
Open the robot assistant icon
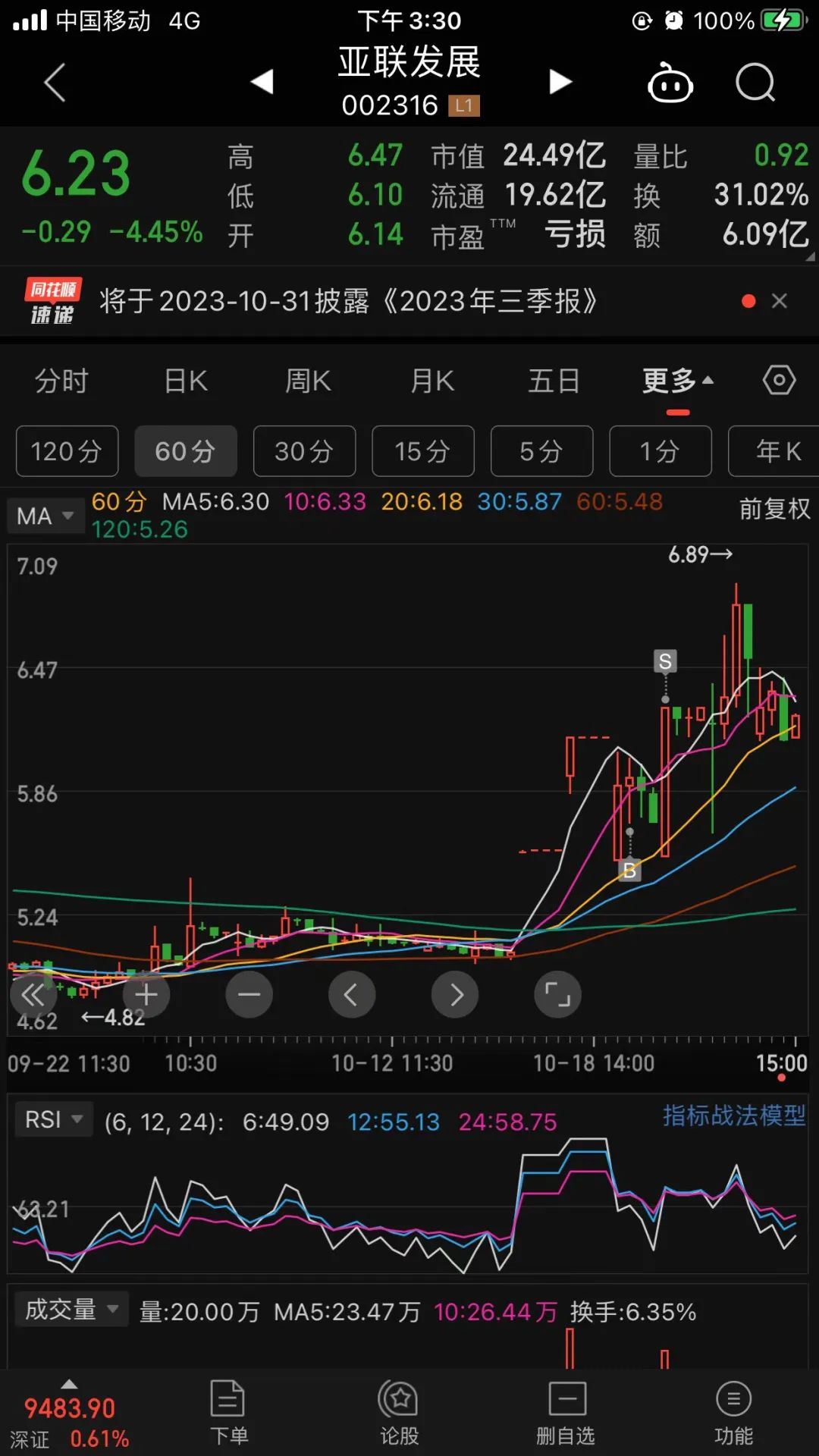pos(670,82)
